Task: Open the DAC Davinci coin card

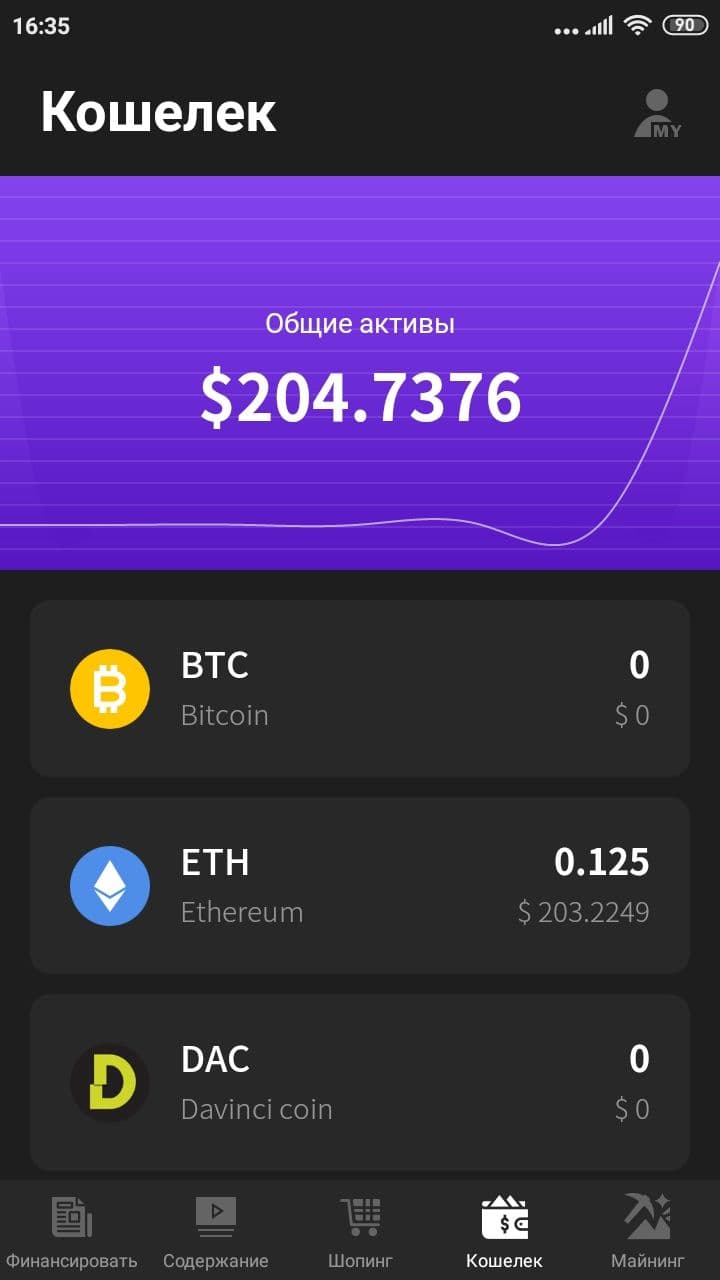Action: point(360,1082)
